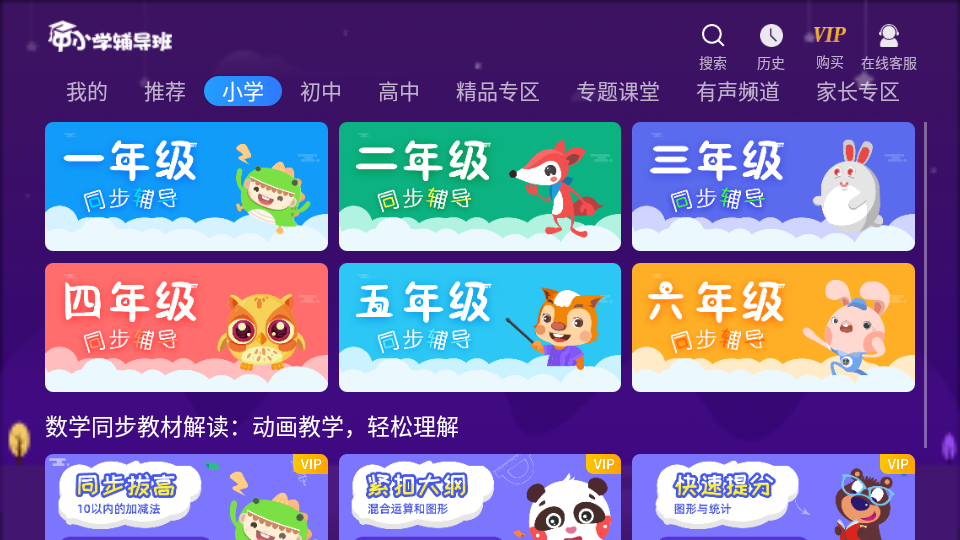Open the 同步拔高 VIP course card
Viewport: 960px width, 540px height.
[x=186, y=497]
